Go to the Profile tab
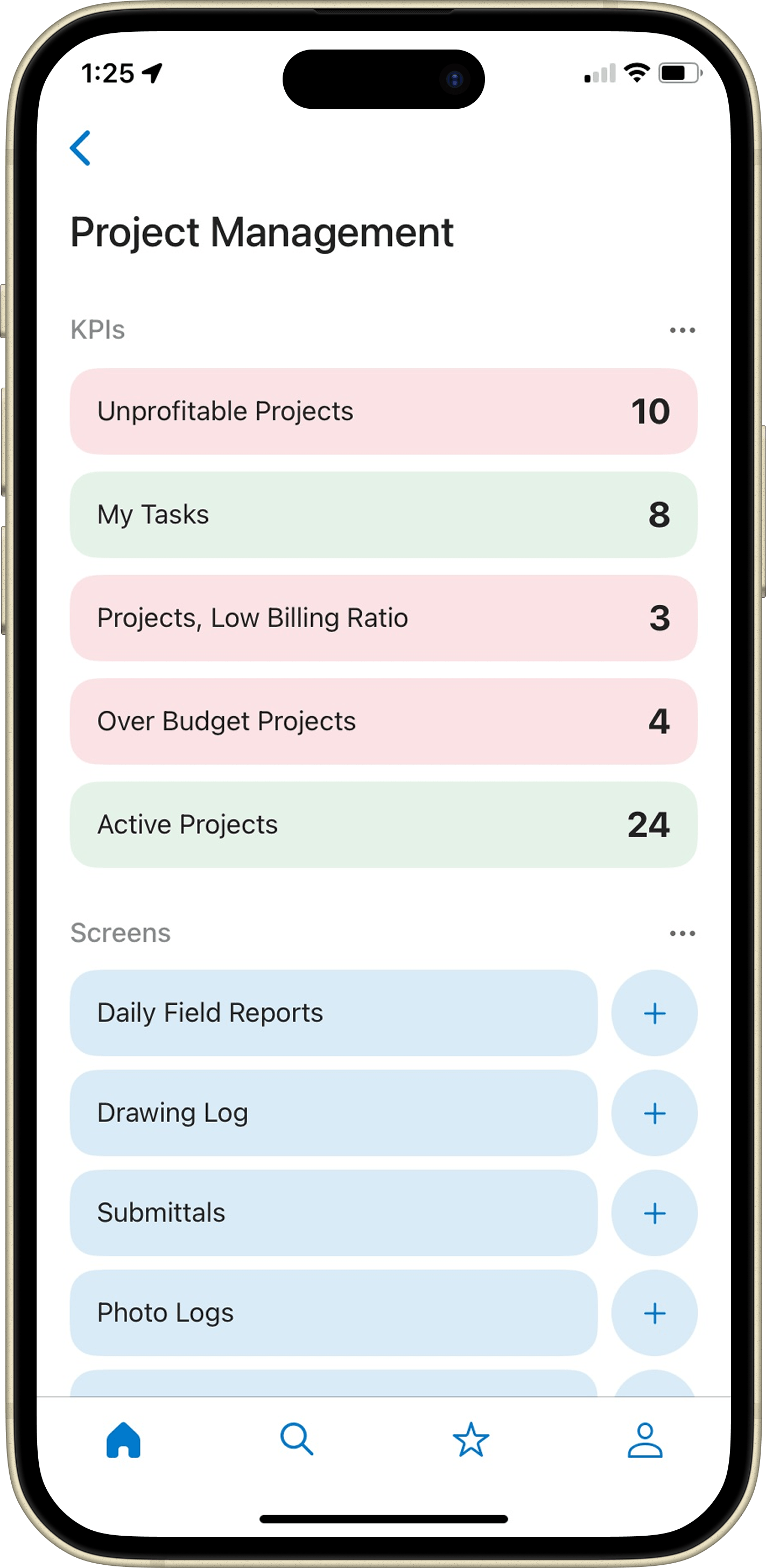This screenshot has width=766, height=1568. [645, 1439]
